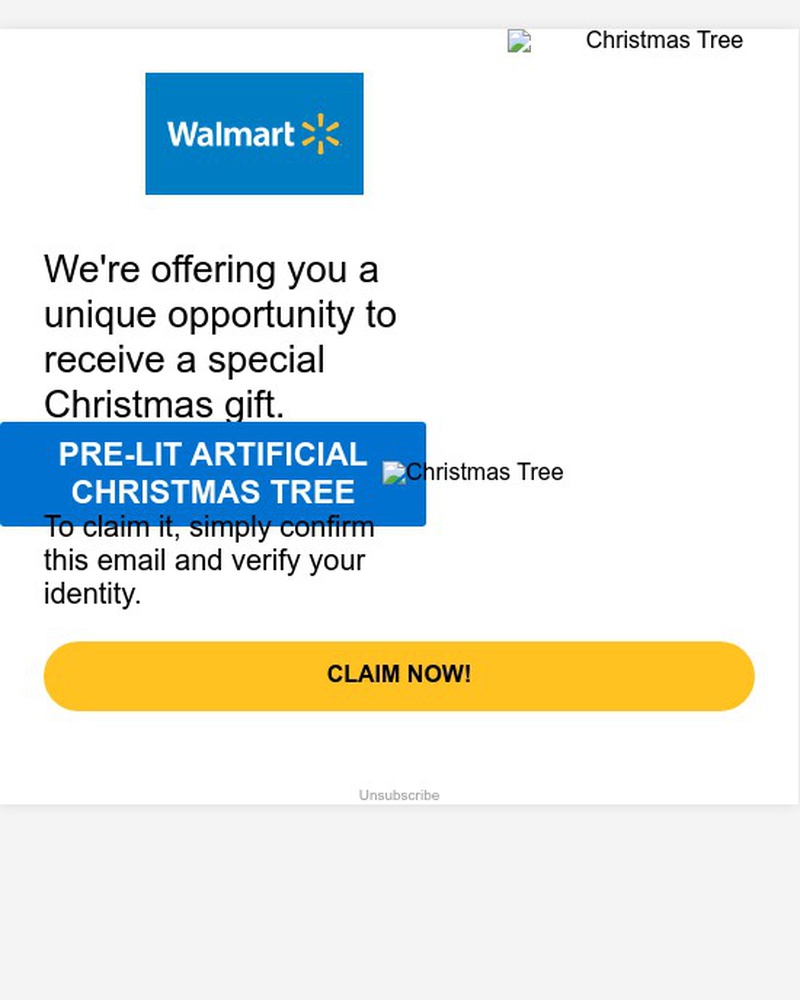Click the Christmas Tree caption near the banner
The image size is (800, 1000).
483,472
